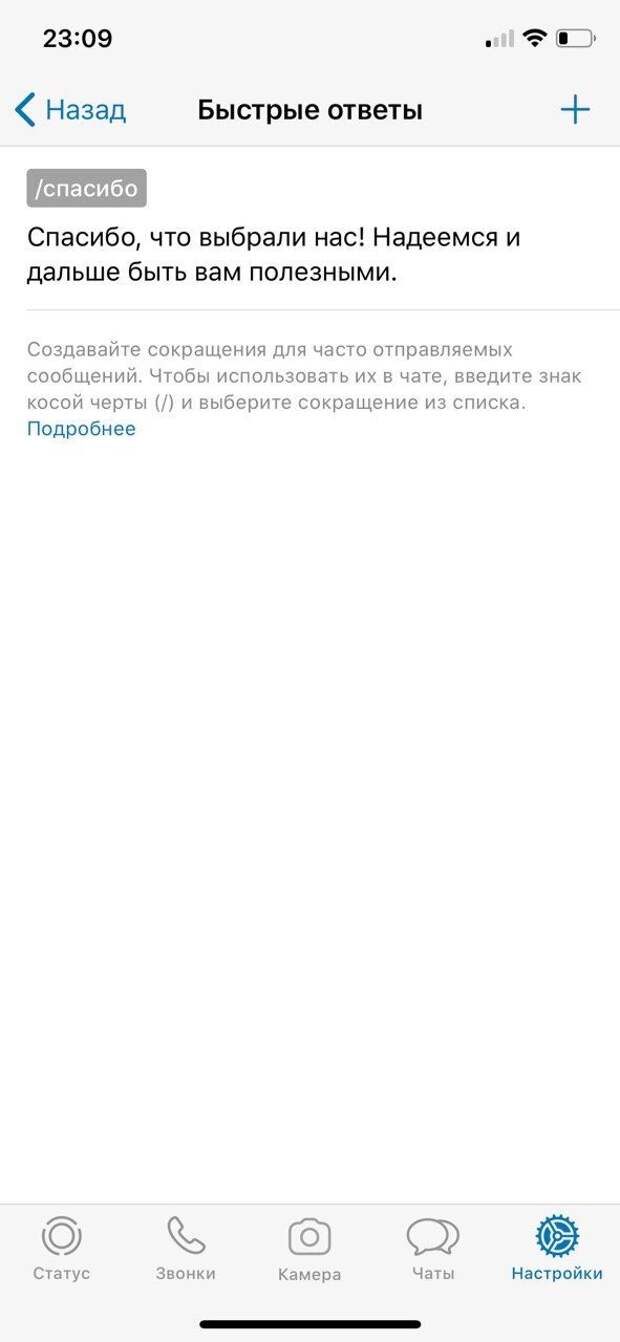
Task: Add a new quick reply with plus icon
Action: pos(575,109)
